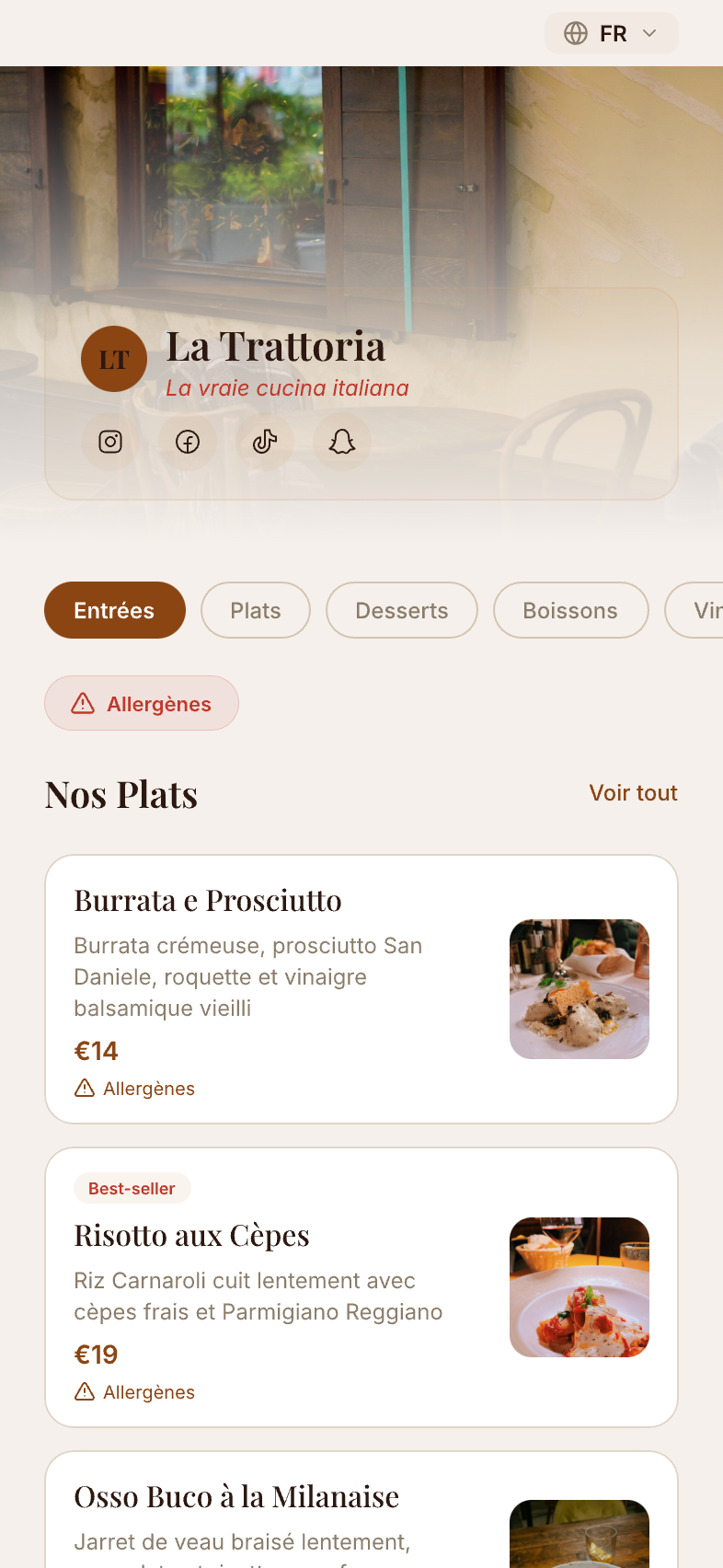Visit the restaurant's Facebook page

pos(188,443)
